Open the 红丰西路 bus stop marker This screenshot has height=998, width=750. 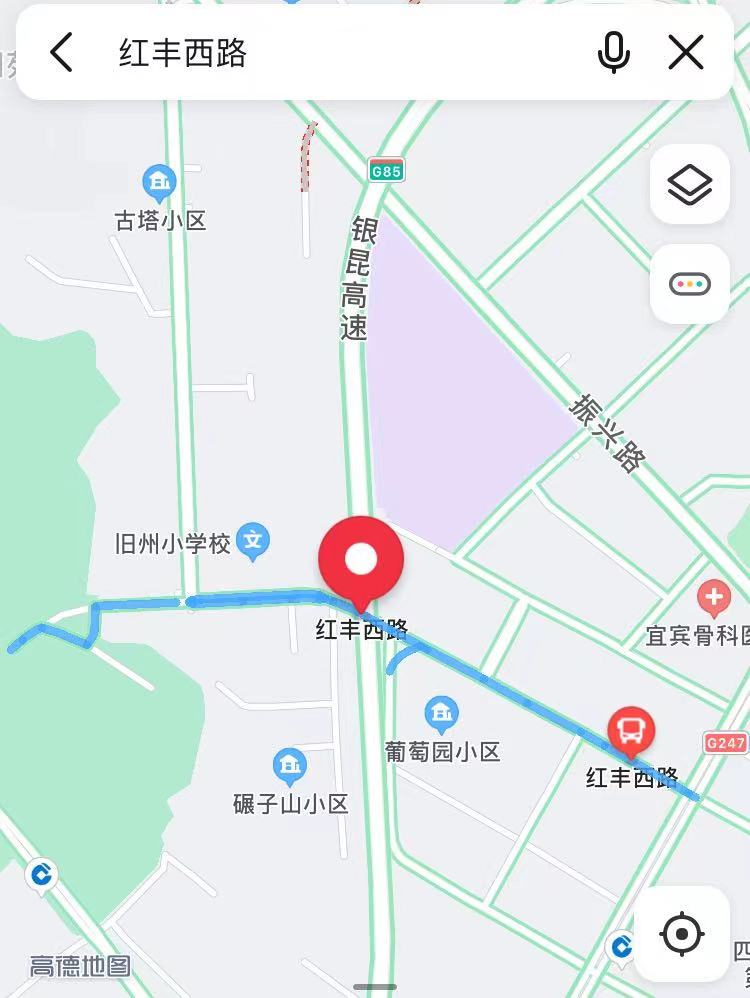(x=631, y=732)
